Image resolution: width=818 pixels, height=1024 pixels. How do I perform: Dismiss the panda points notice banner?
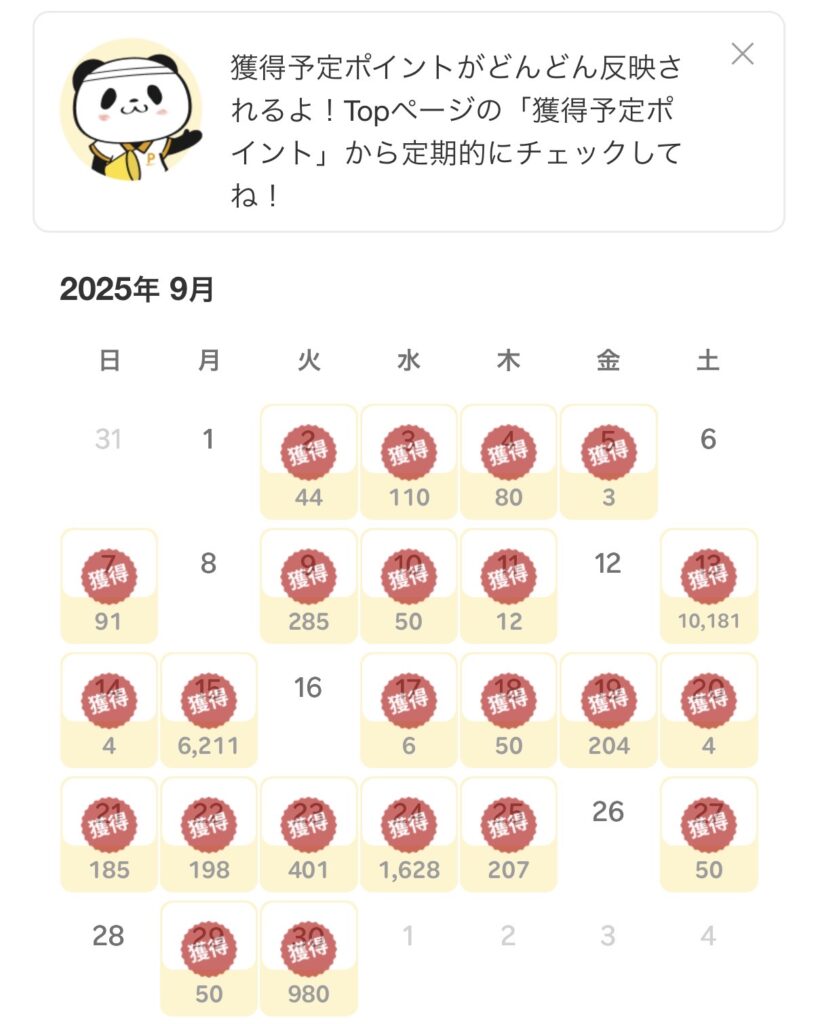[742, 54]
